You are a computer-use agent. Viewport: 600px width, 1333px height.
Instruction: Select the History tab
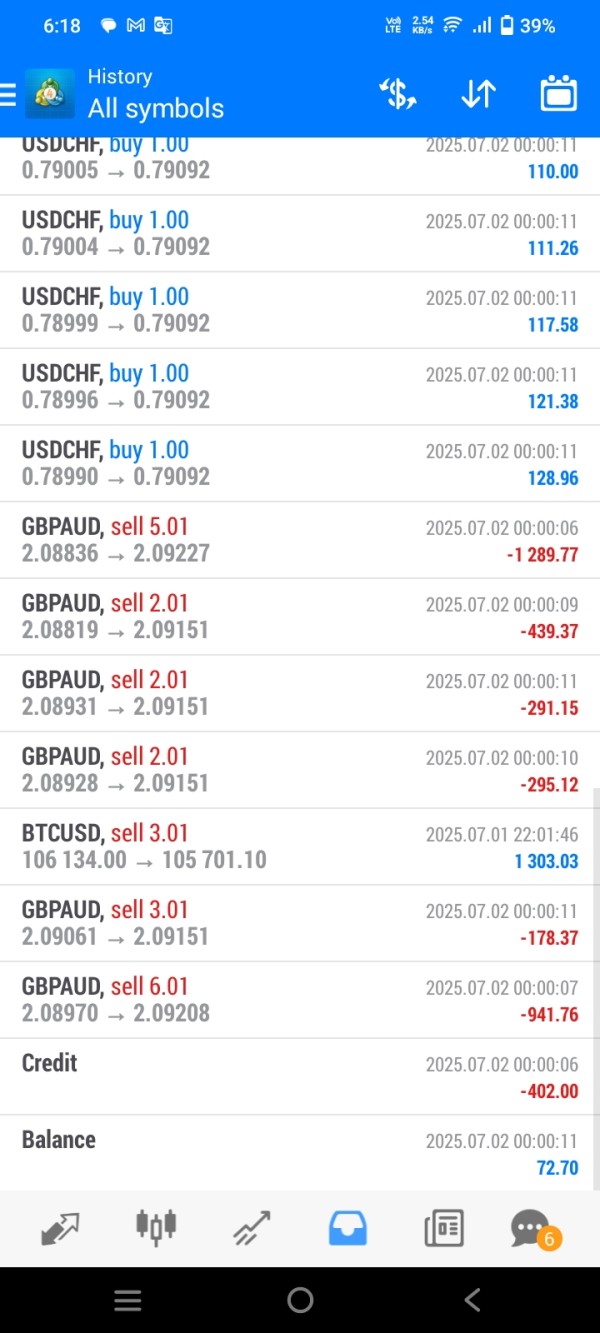coord(348,1227)
